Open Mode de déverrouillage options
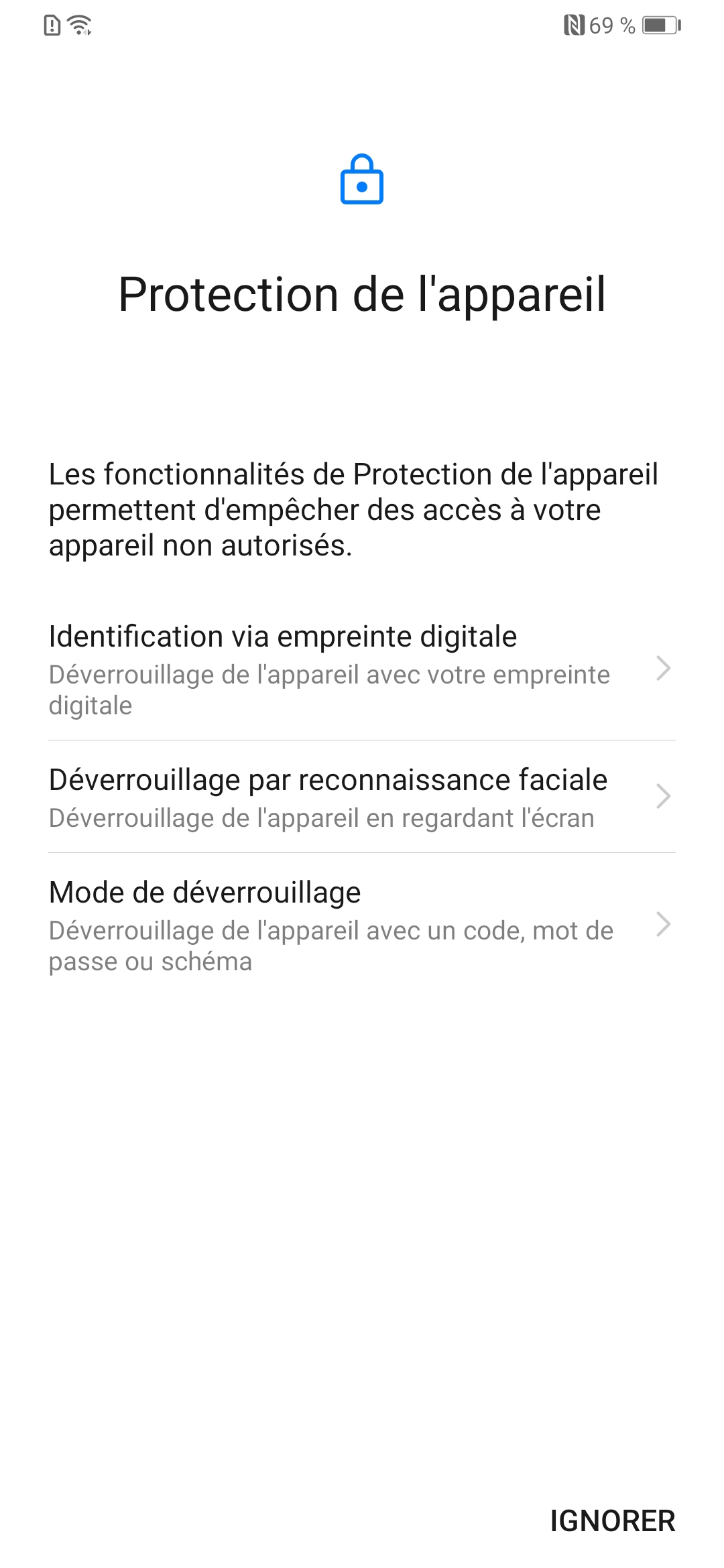The height and width of the screenshot is (1568, 724). point(362,925)
